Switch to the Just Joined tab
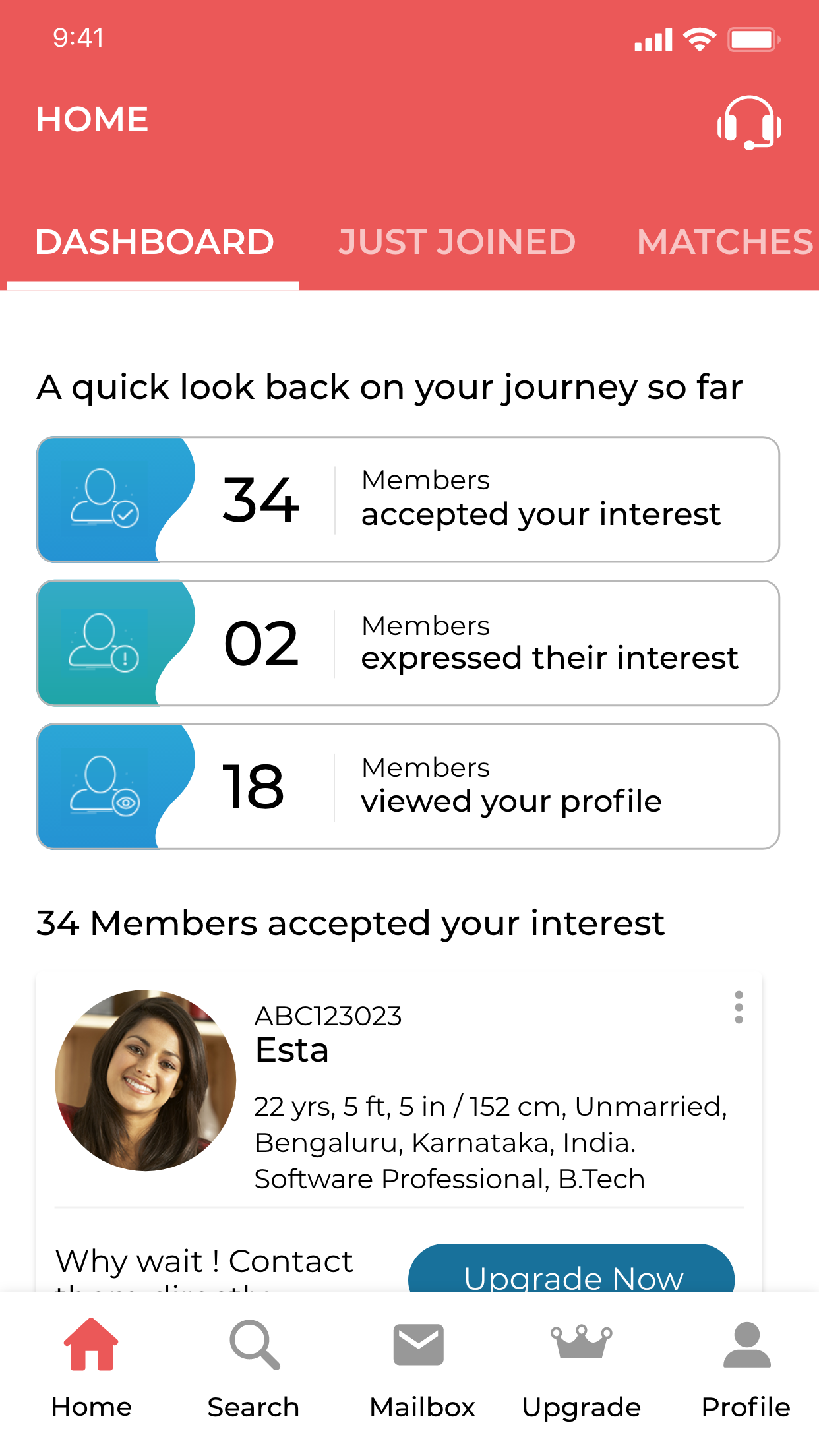 (457, 242)
